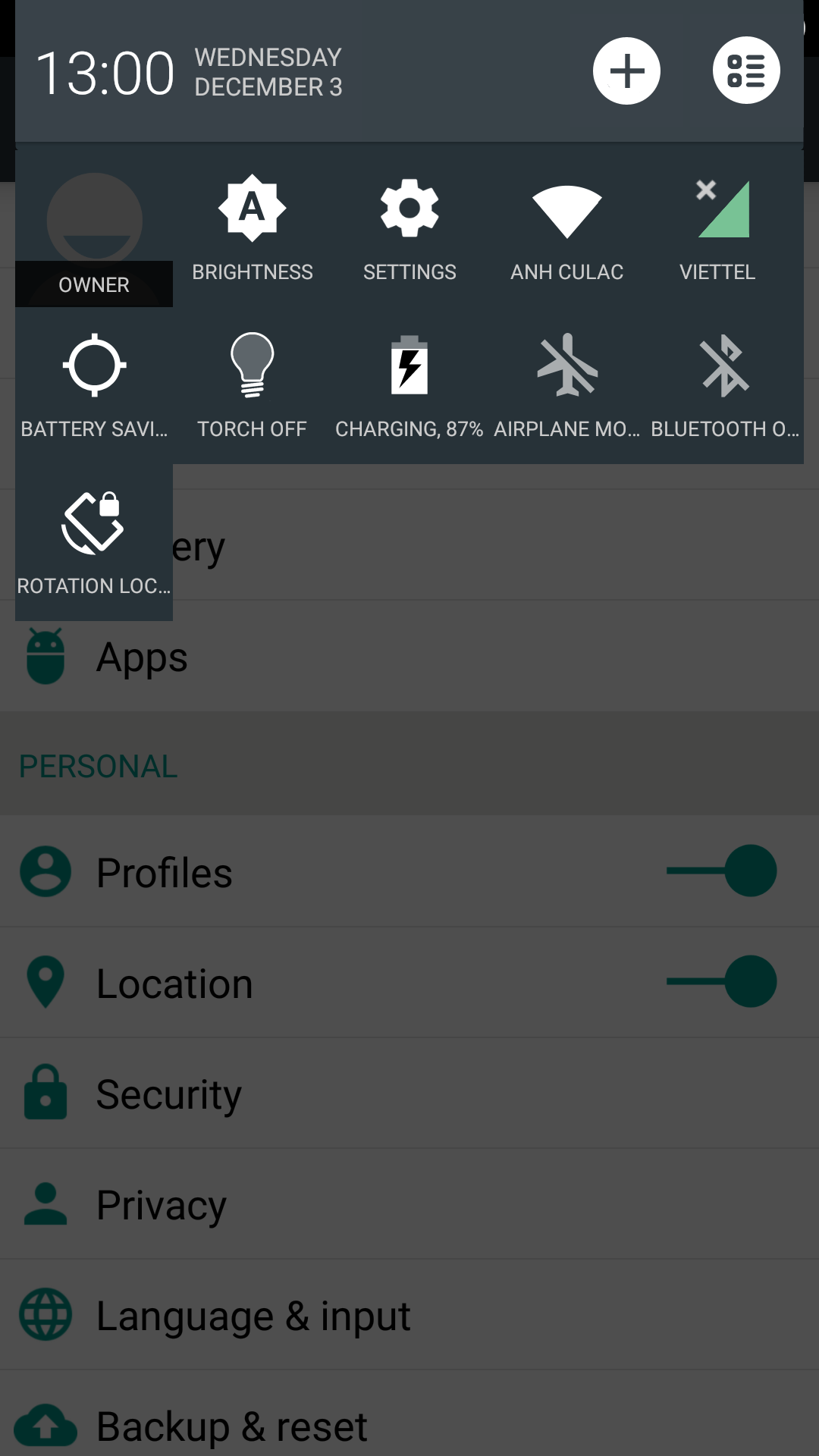This screenshot has width=819, height=1456.
Task: Enable Airplane mode
Action: pyautogui.click(x=567, y=385)
